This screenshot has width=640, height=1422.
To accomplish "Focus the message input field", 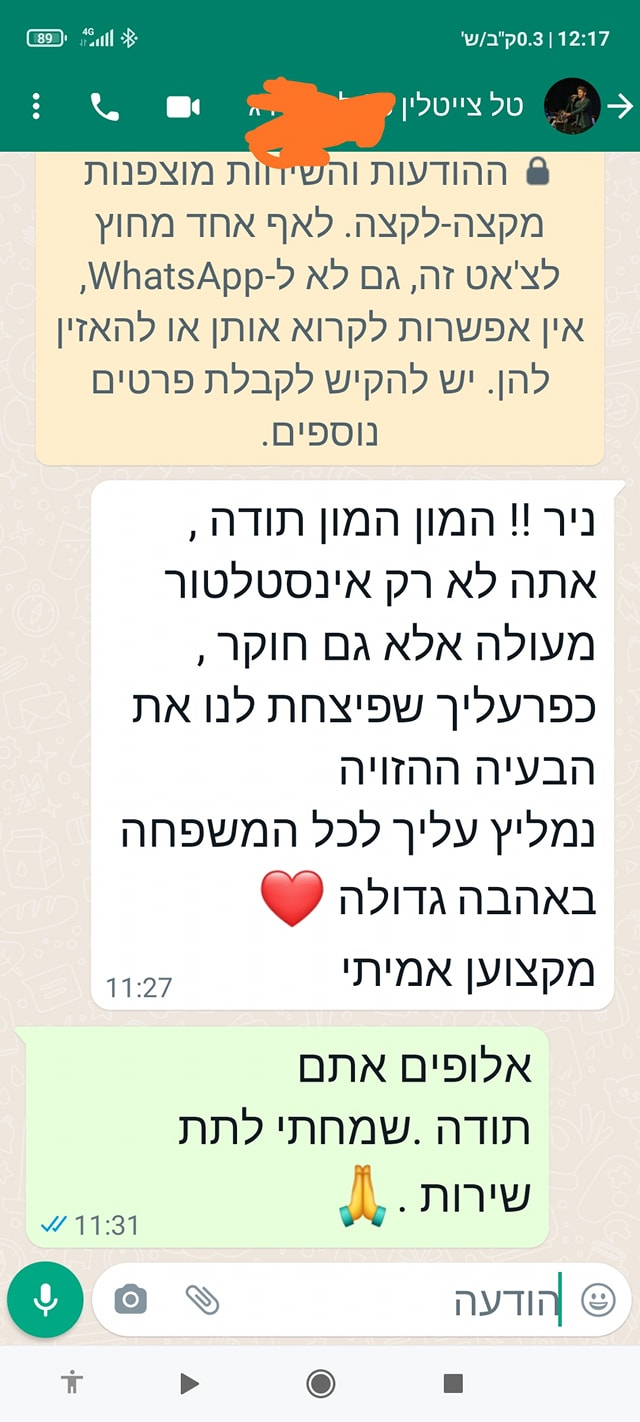I will (400, 1300).
